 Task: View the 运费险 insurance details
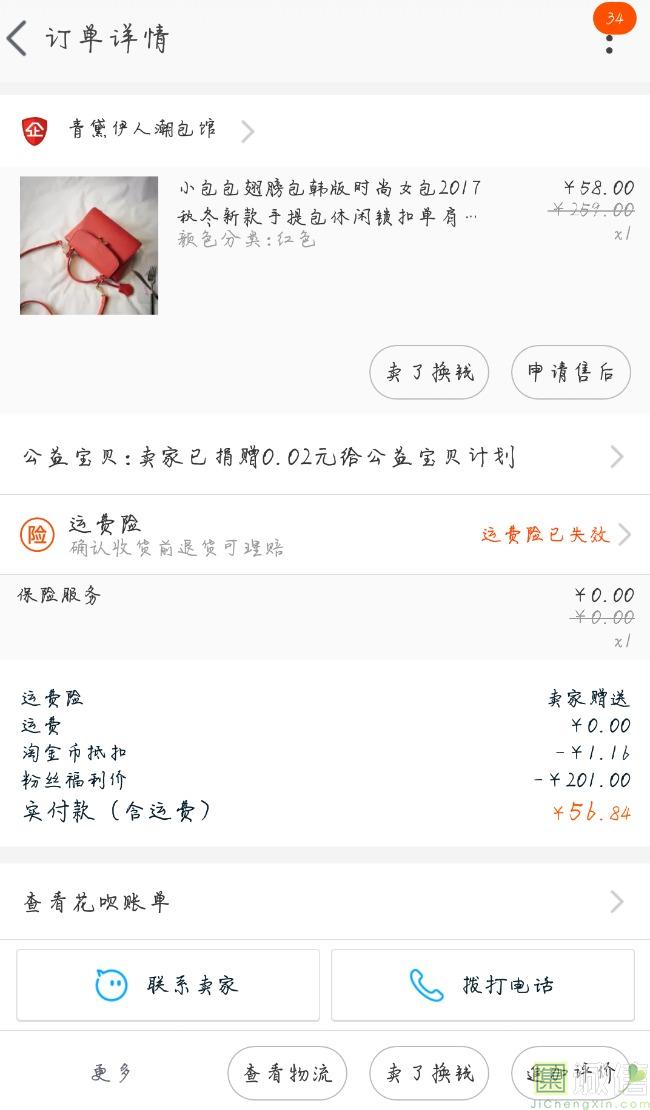(x=324, y=535)
